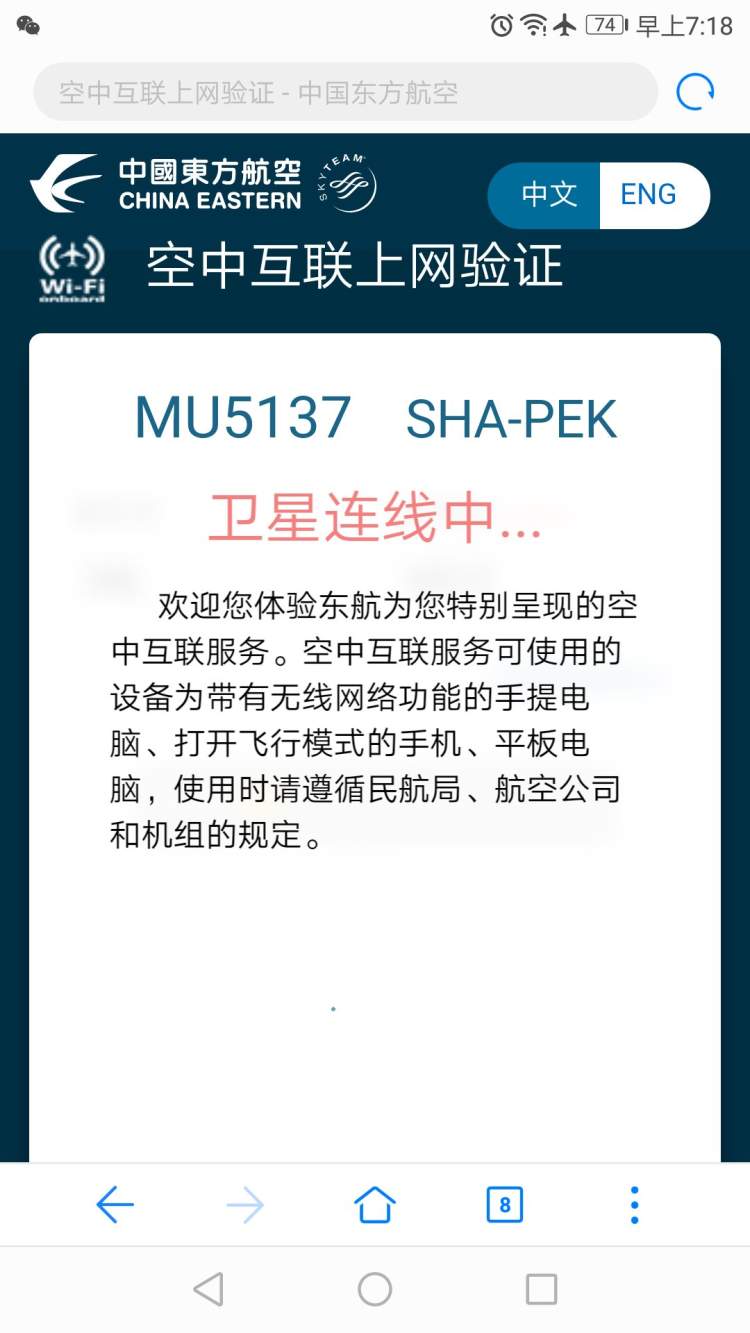Screen dimensions: 750x1333
Task: Open the browser overflow menu (three dots)
Action: pos(634,1206)
